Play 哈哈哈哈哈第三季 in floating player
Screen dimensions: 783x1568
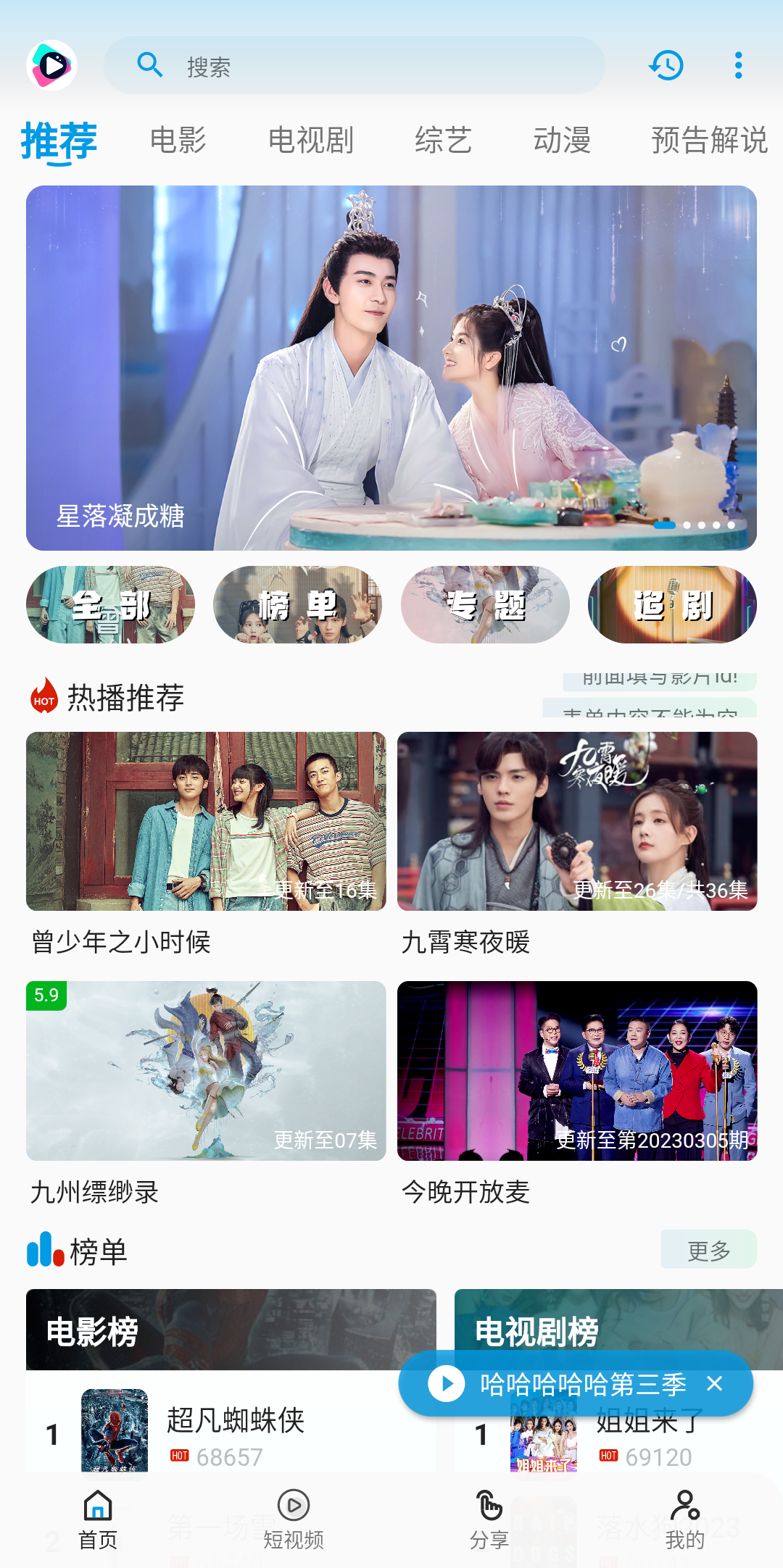(x=445, y=1383)
